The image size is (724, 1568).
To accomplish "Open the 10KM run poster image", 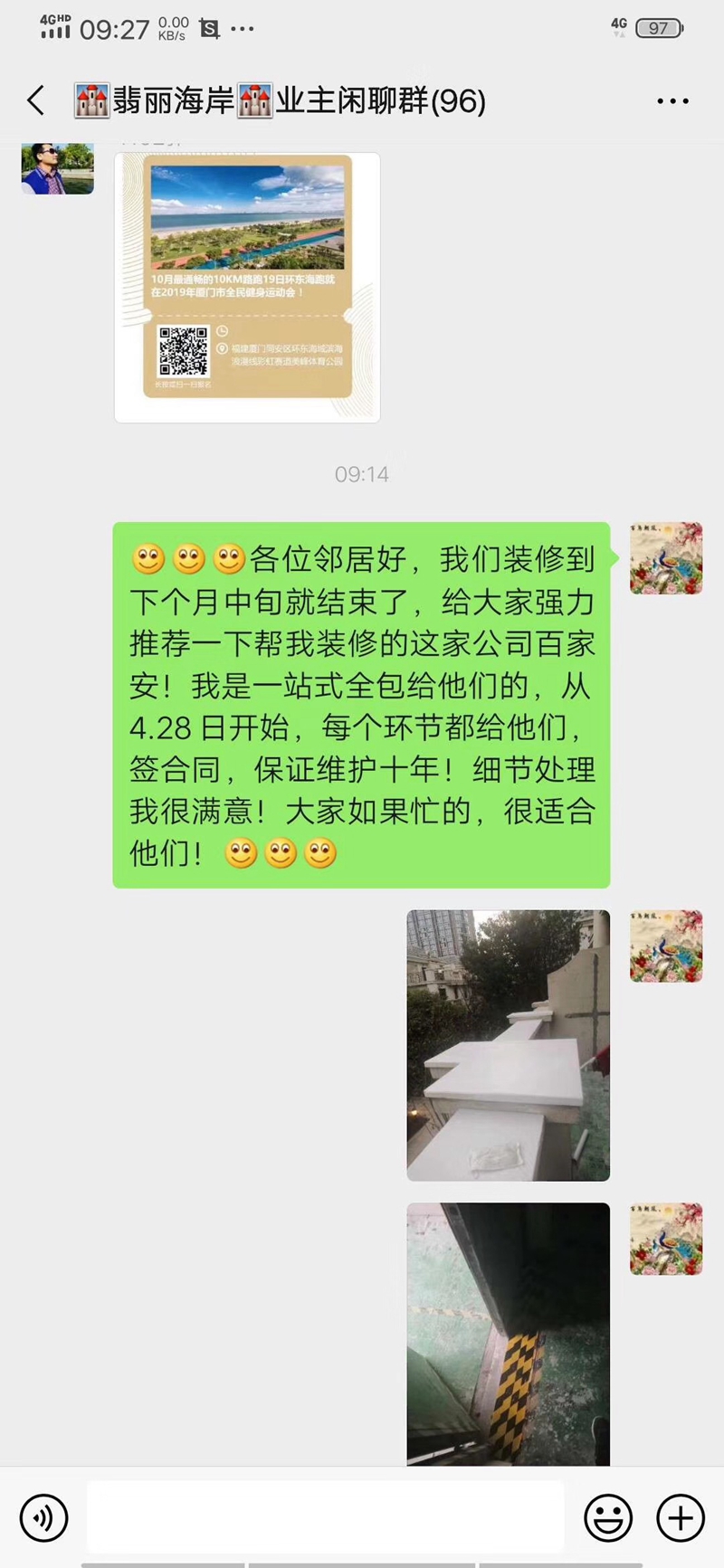I will [247, 286].
